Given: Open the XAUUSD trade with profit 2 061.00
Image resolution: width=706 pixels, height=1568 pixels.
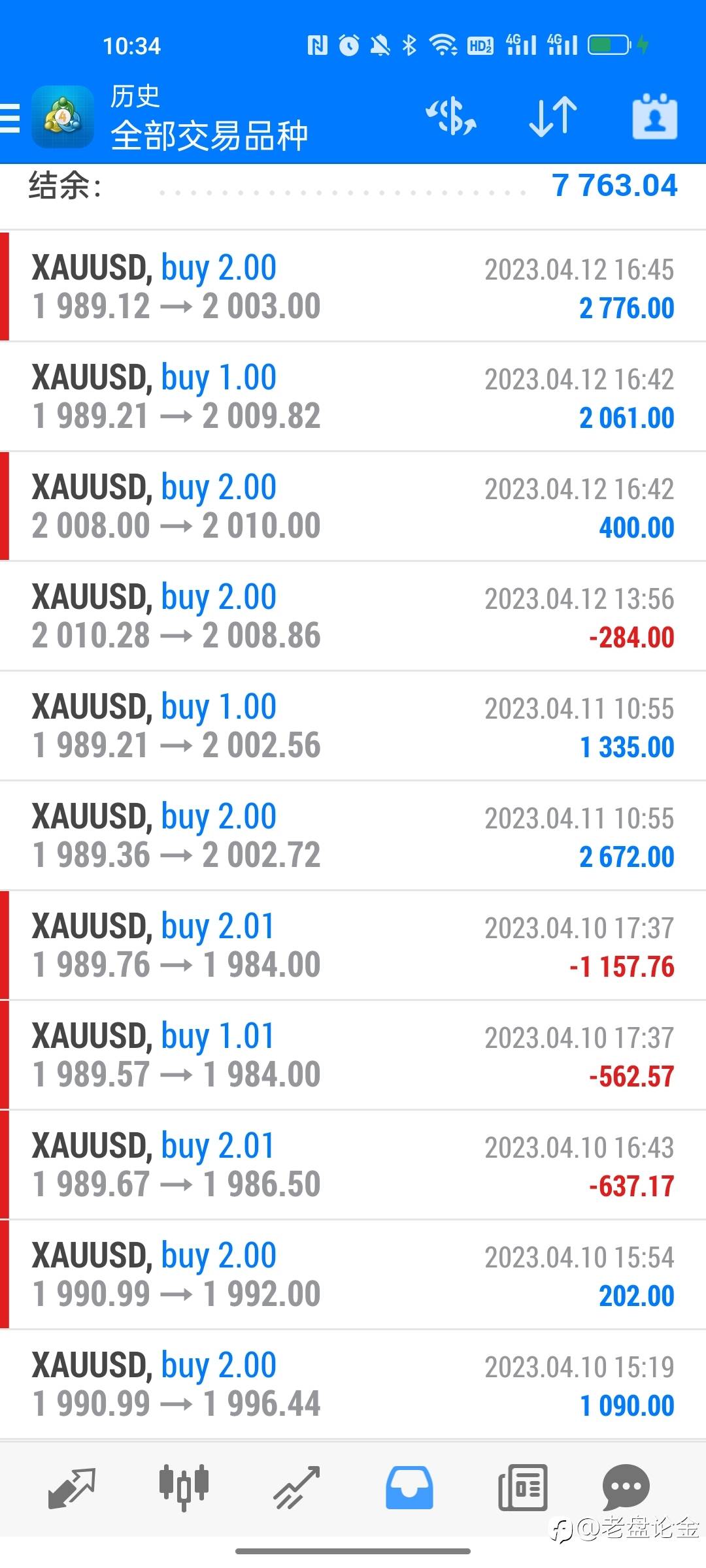Looking at the screenshot, I should (353, 396).
